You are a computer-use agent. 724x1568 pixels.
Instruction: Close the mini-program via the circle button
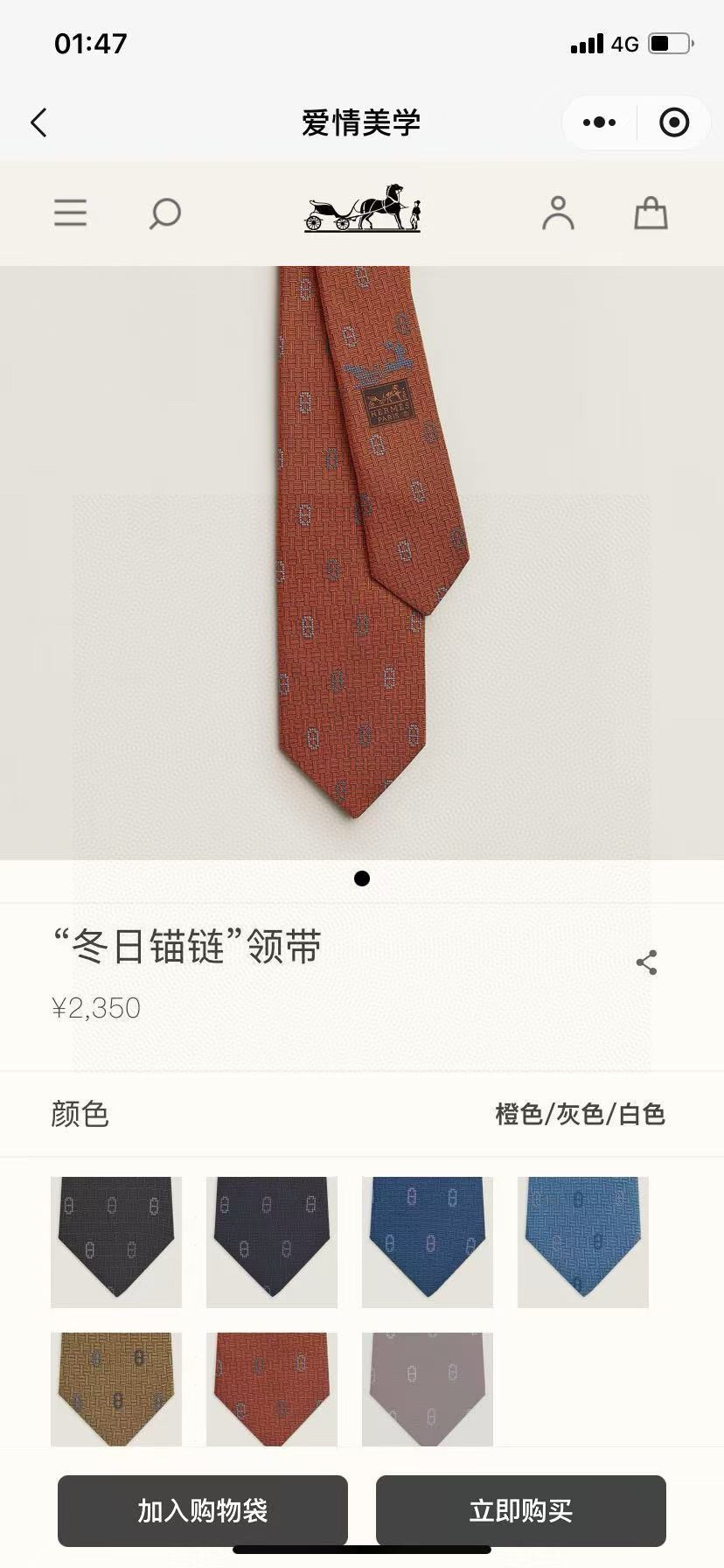(x=674, y=122)
